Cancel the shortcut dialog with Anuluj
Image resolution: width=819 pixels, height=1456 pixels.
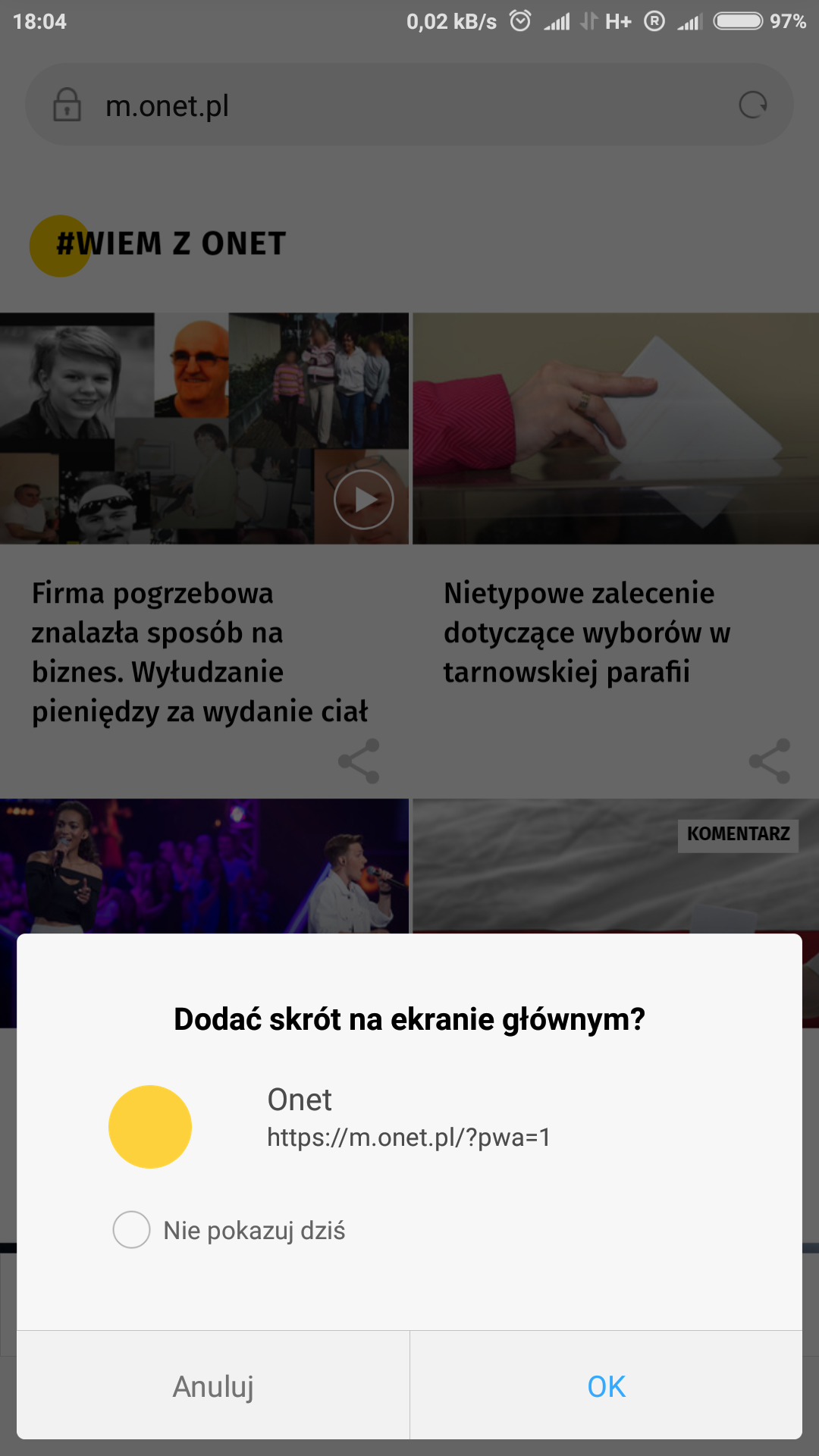point(213,1386)
